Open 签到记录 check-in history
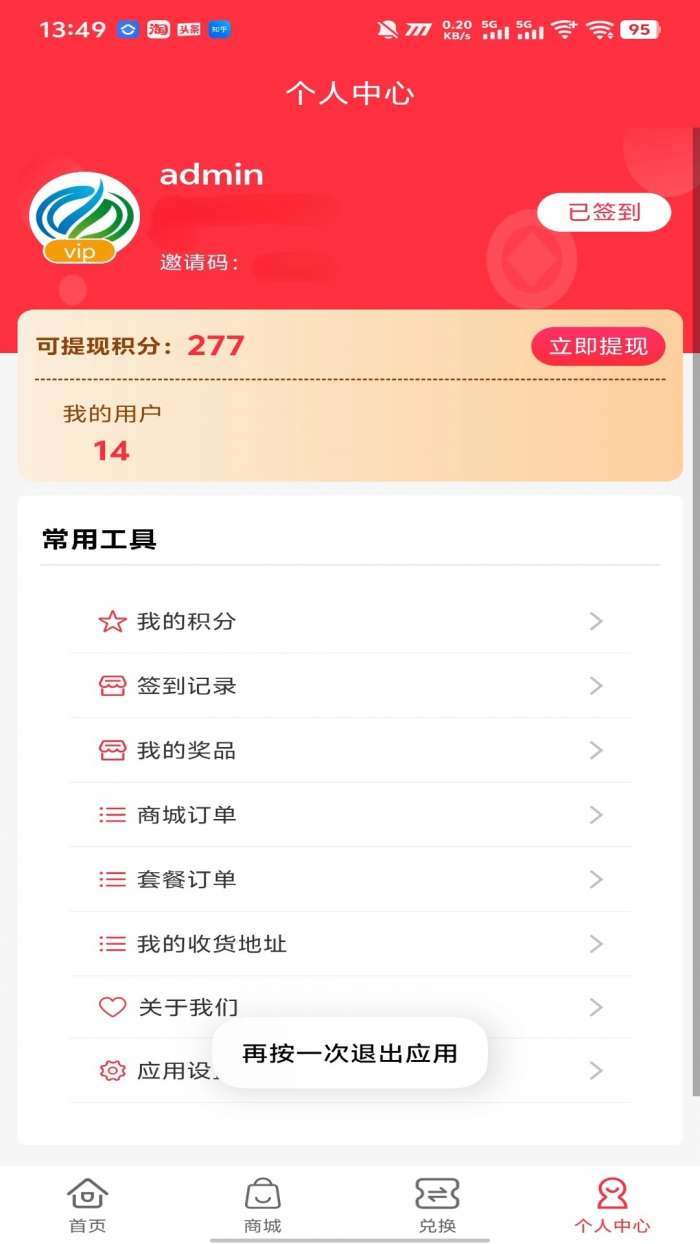Image resolution: width=700 pixels, height=1244 pixels. click(x=350, y=686)
